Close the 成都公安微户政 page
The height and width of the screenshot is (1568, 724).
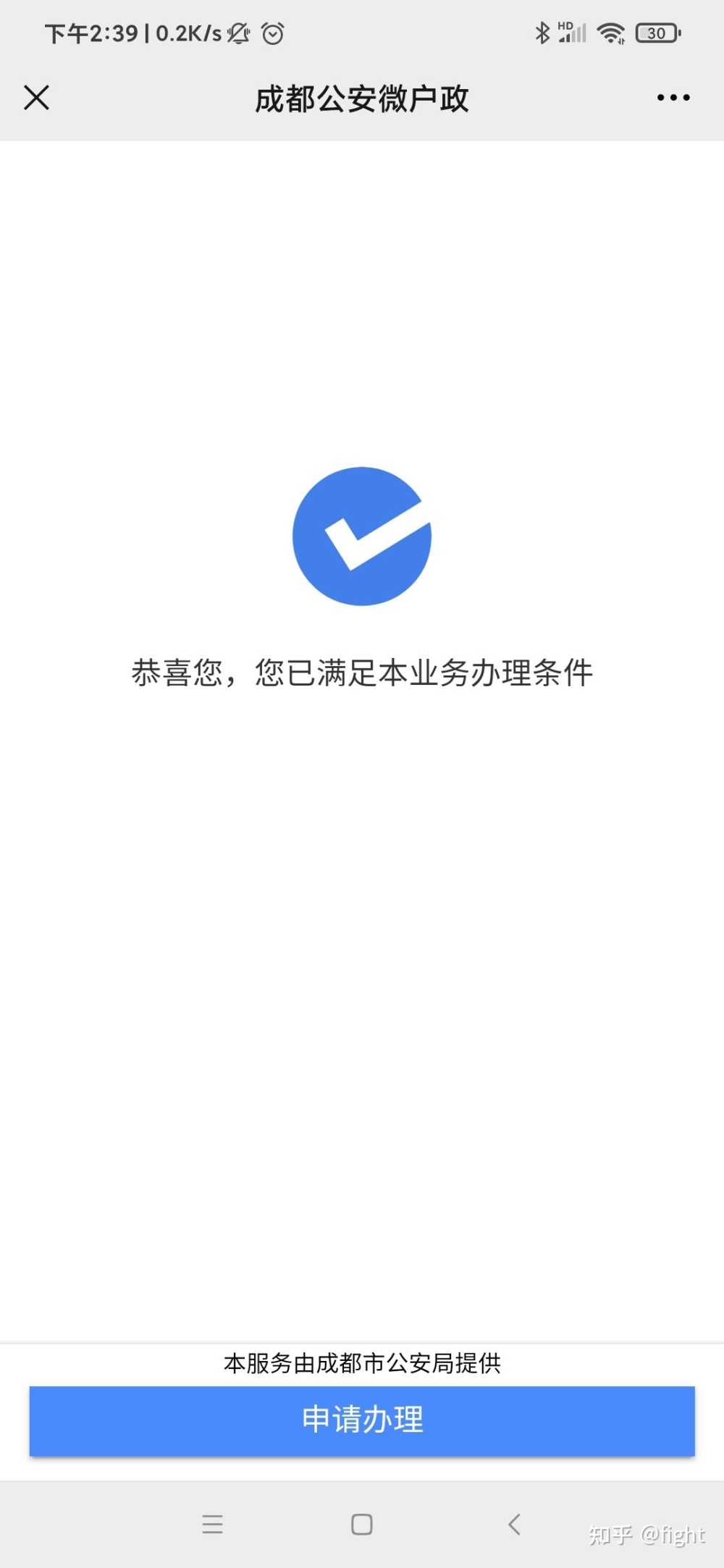point(36,97)
